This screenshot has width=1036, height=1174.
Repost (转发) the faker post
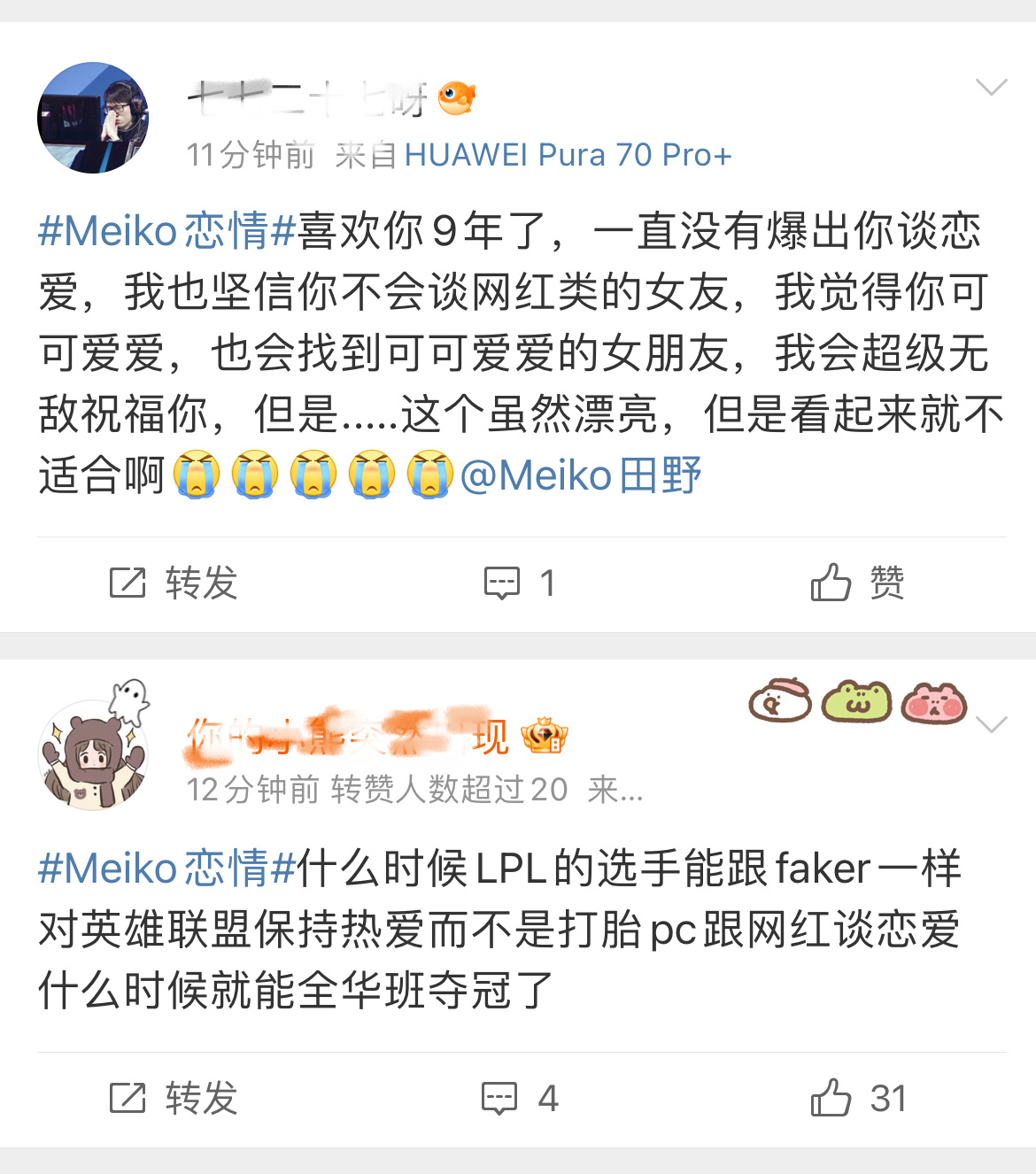point(174,1099)
